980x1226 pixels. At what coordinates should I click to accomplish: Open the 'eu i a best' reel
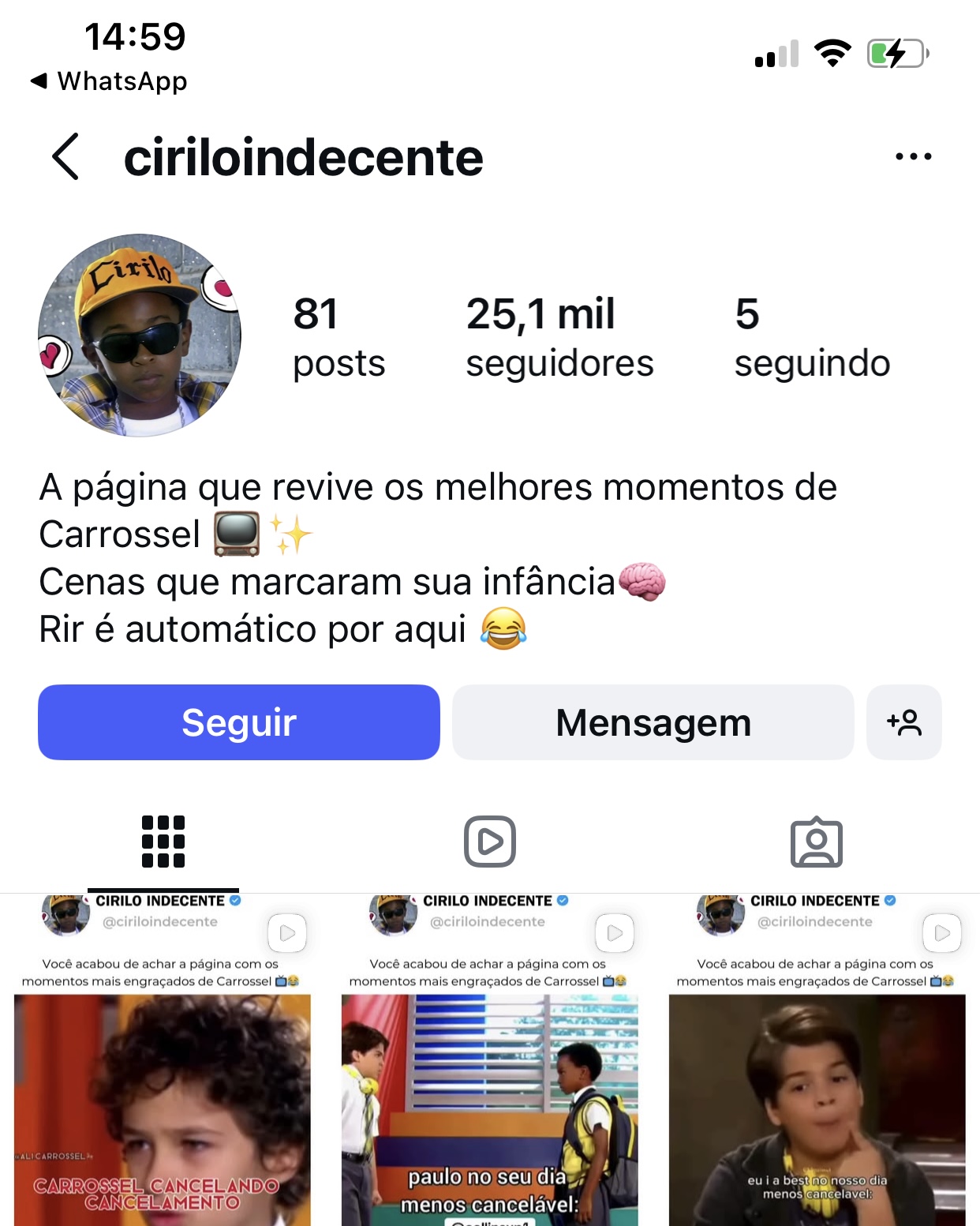tap(817, 1089)
